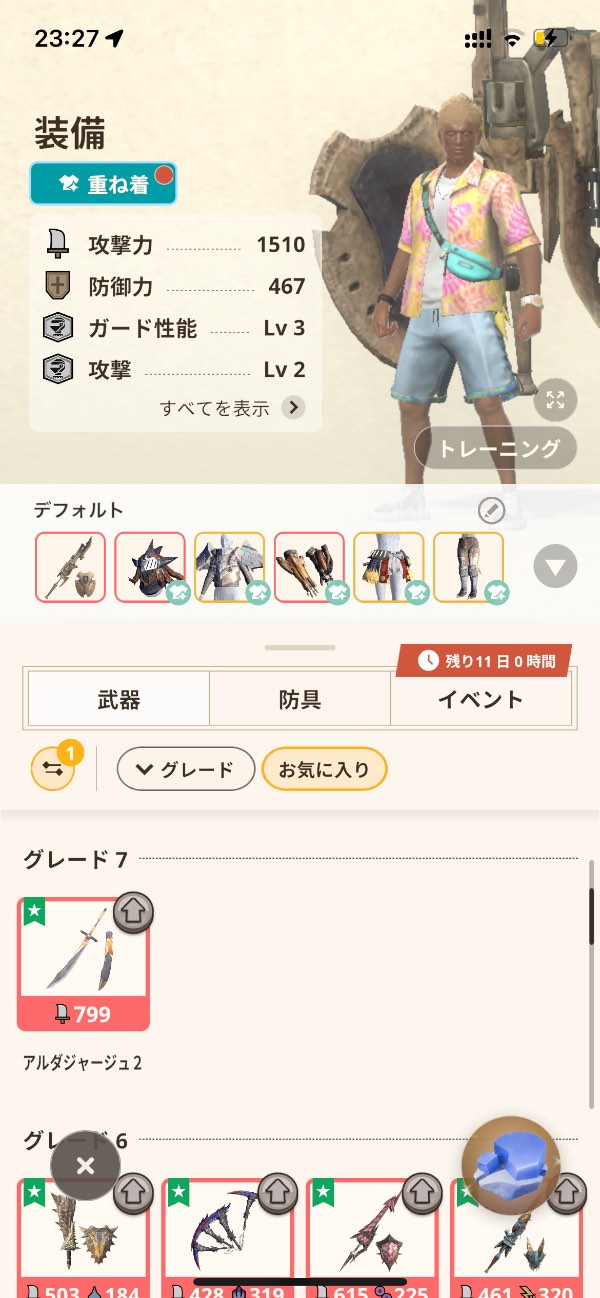
Task: Tap すべてを表示 to show all skills
Action: [232, 408]
